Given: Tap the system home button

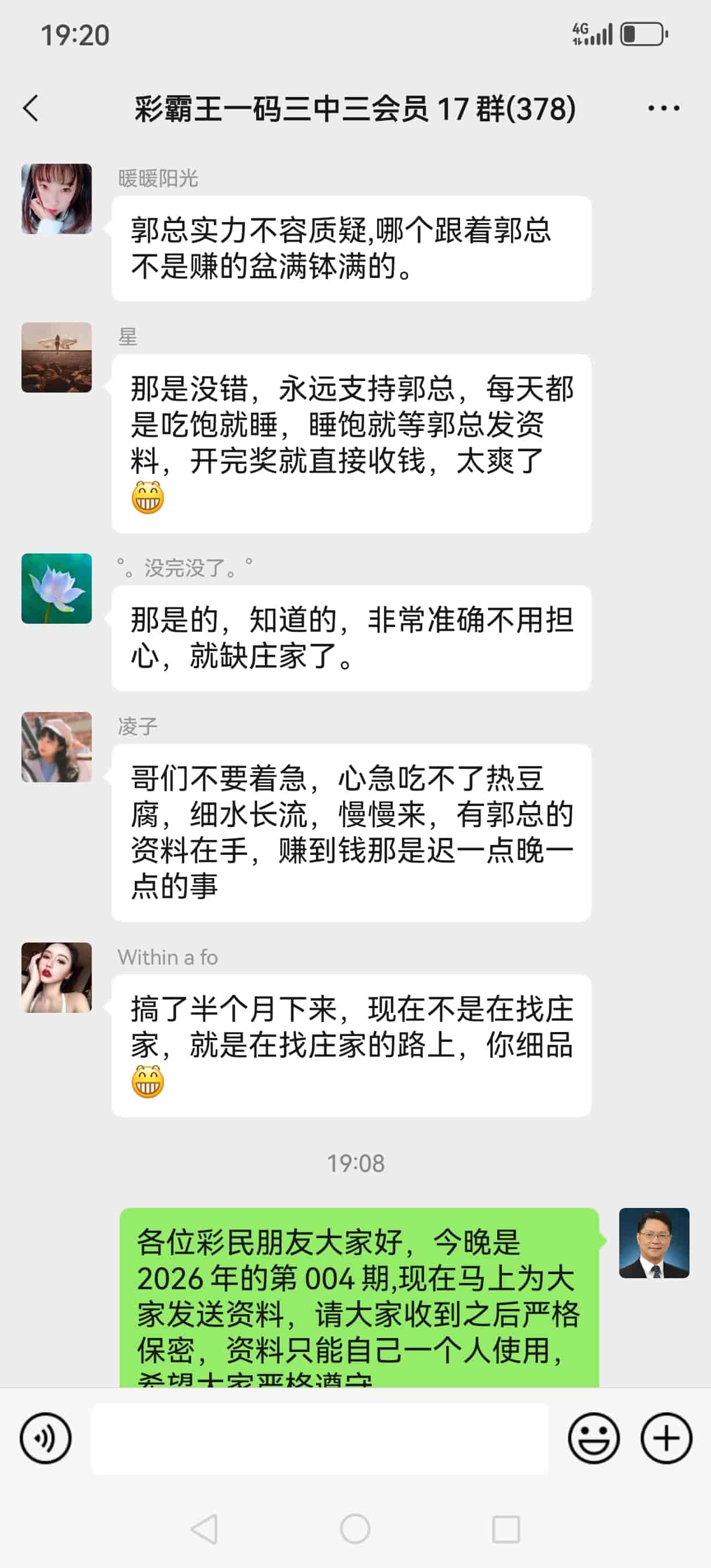Looking at the screenshot, I should (x=355, y=1529).
